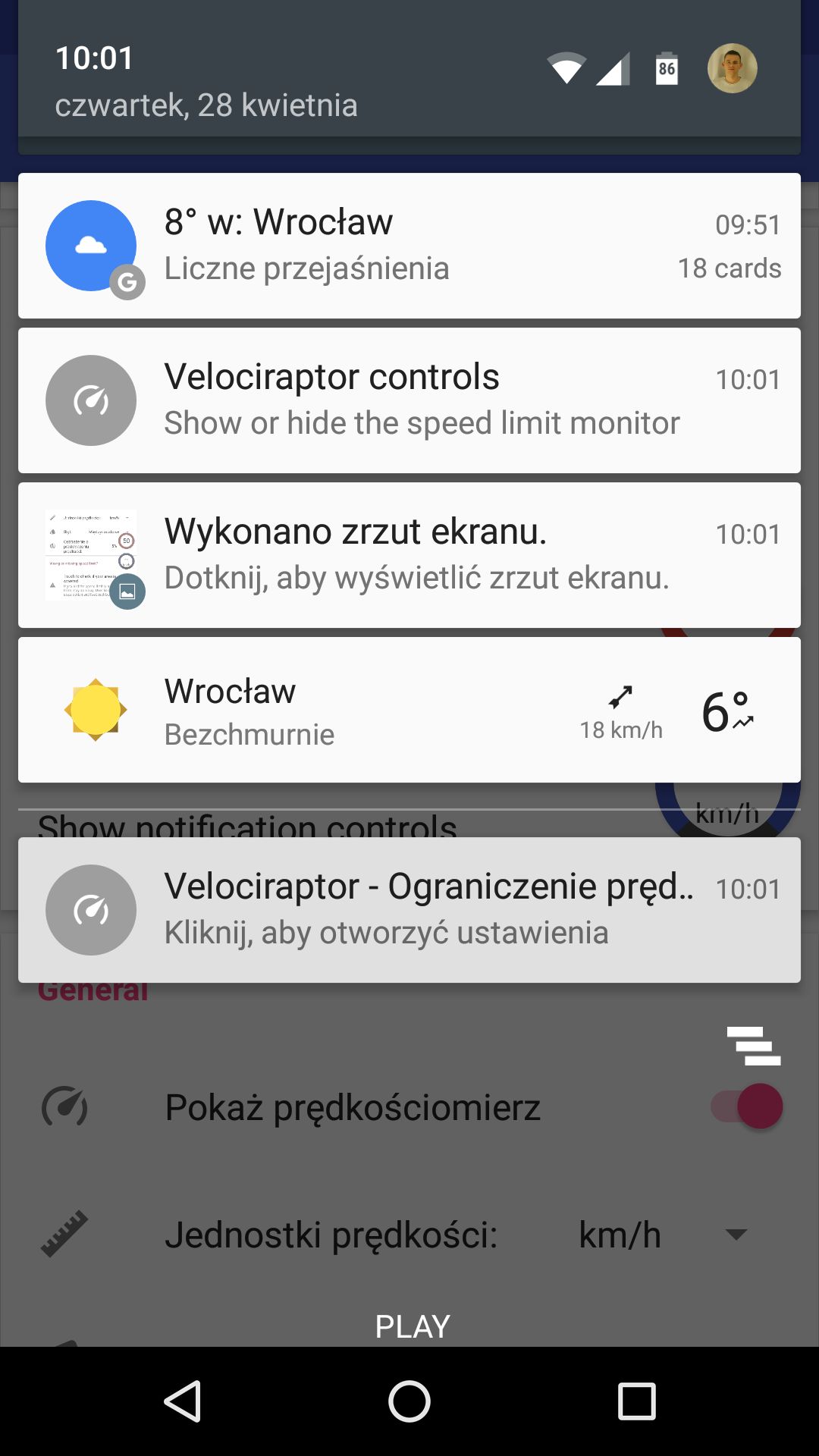Image resolution: width=819 pixels, height=1456 pixels.
Task: Go back using the navigation bar
Action: [x=183, y=1401]
